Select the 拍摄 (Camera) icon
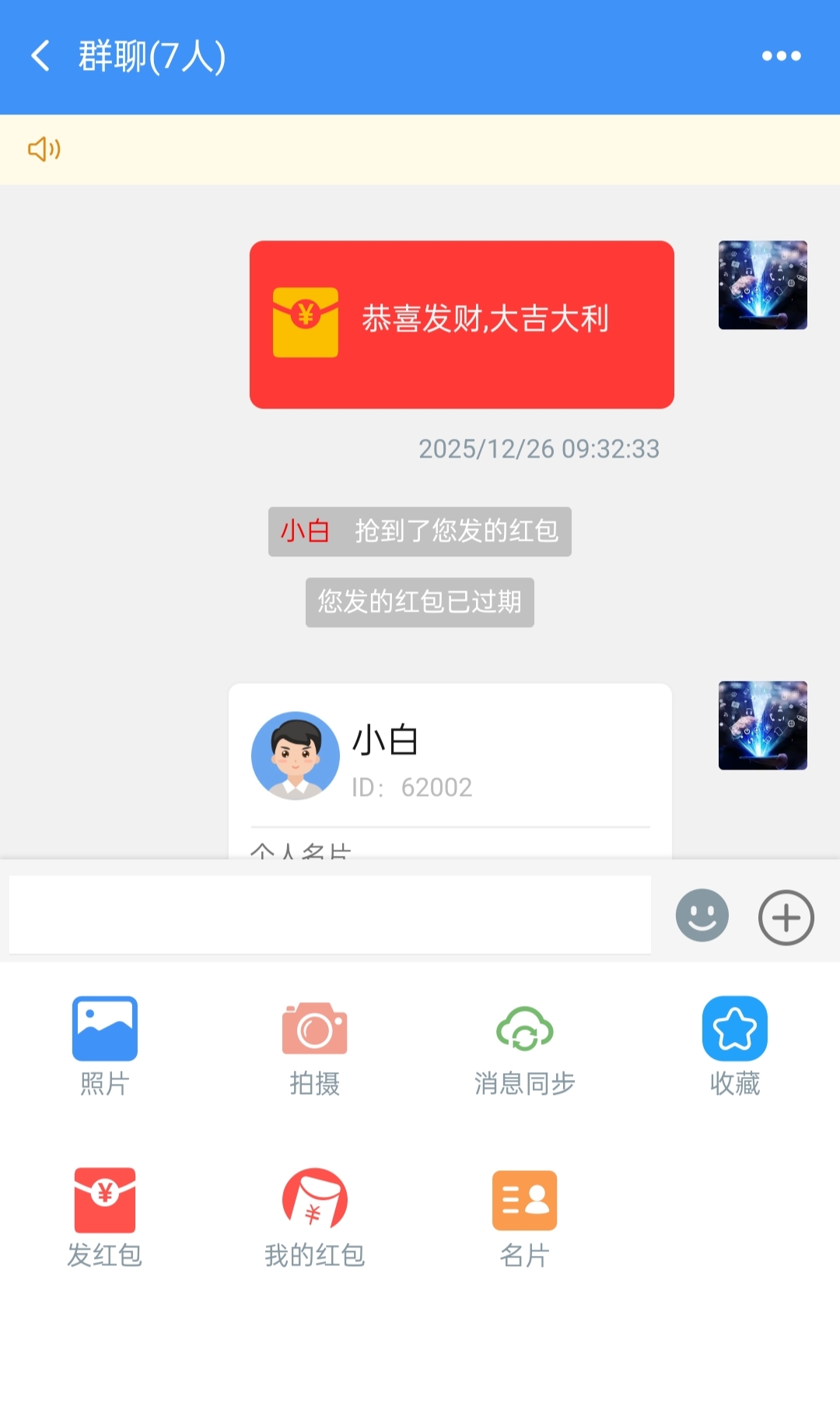Image resolution: width=840 pixels, height=1417 pixels. point(313,1029)
